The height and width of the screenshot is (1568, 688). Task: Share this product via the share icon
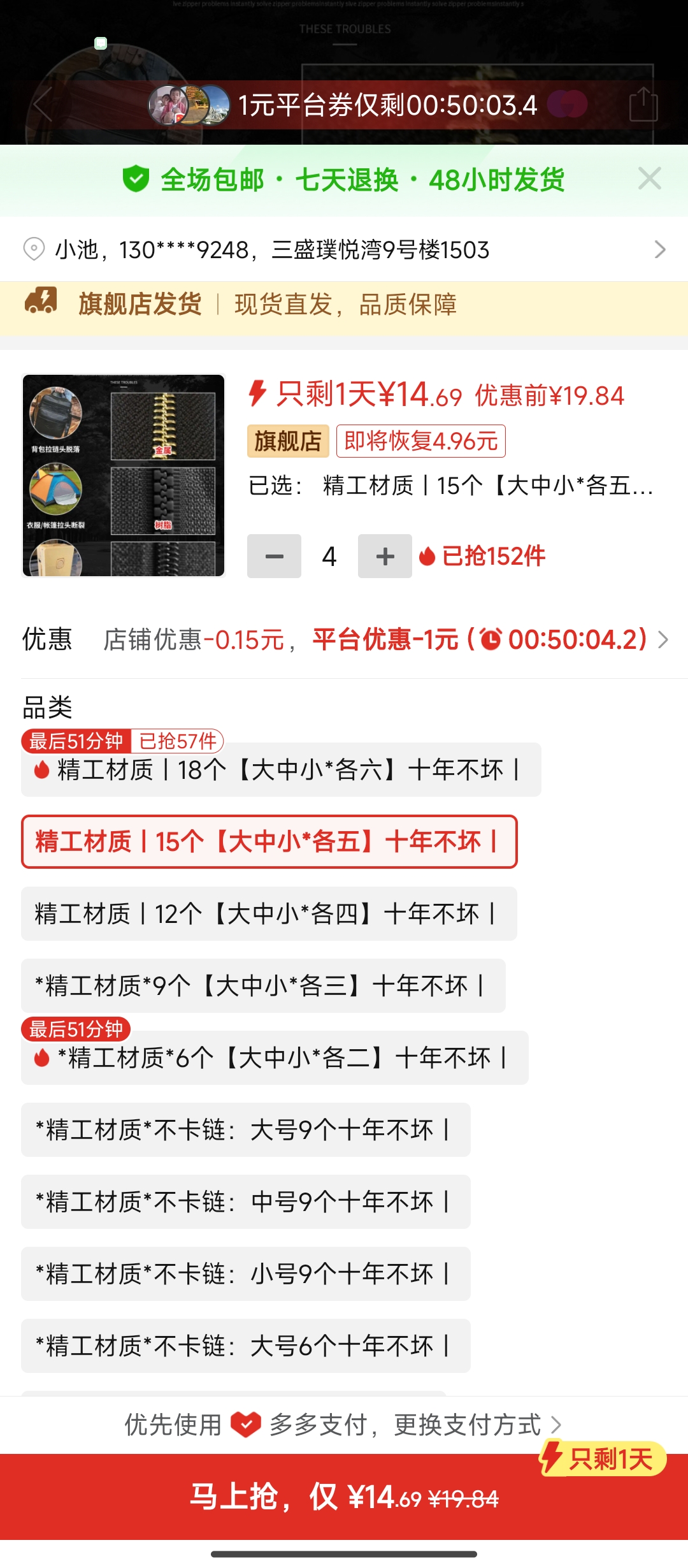pyautogui.click(x=643, y=105)
